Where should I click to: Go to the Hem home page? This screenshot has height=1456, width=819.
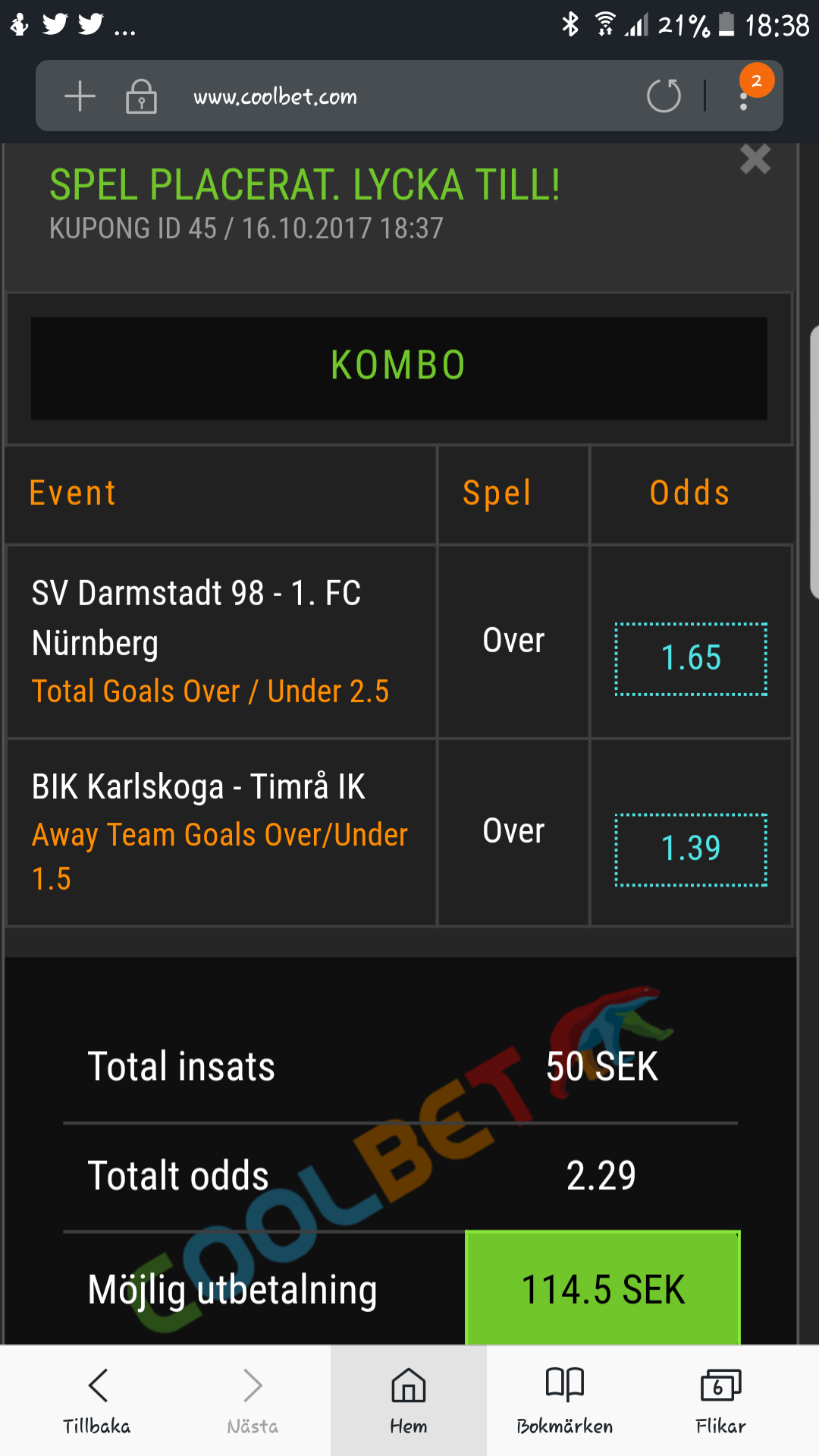(409, 1401)
